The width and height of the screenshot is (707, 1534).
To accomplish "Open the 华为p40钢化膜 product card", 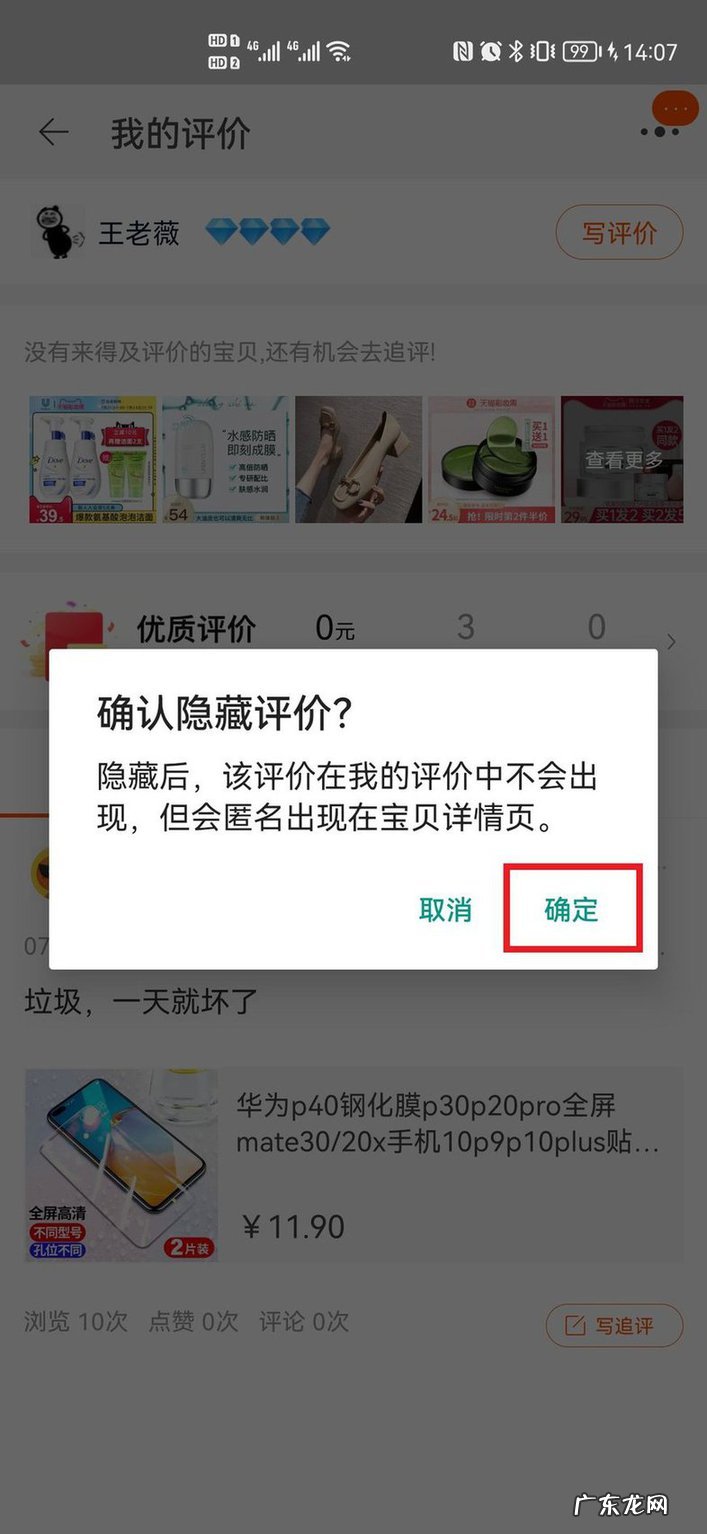I will pos(354,1165).
